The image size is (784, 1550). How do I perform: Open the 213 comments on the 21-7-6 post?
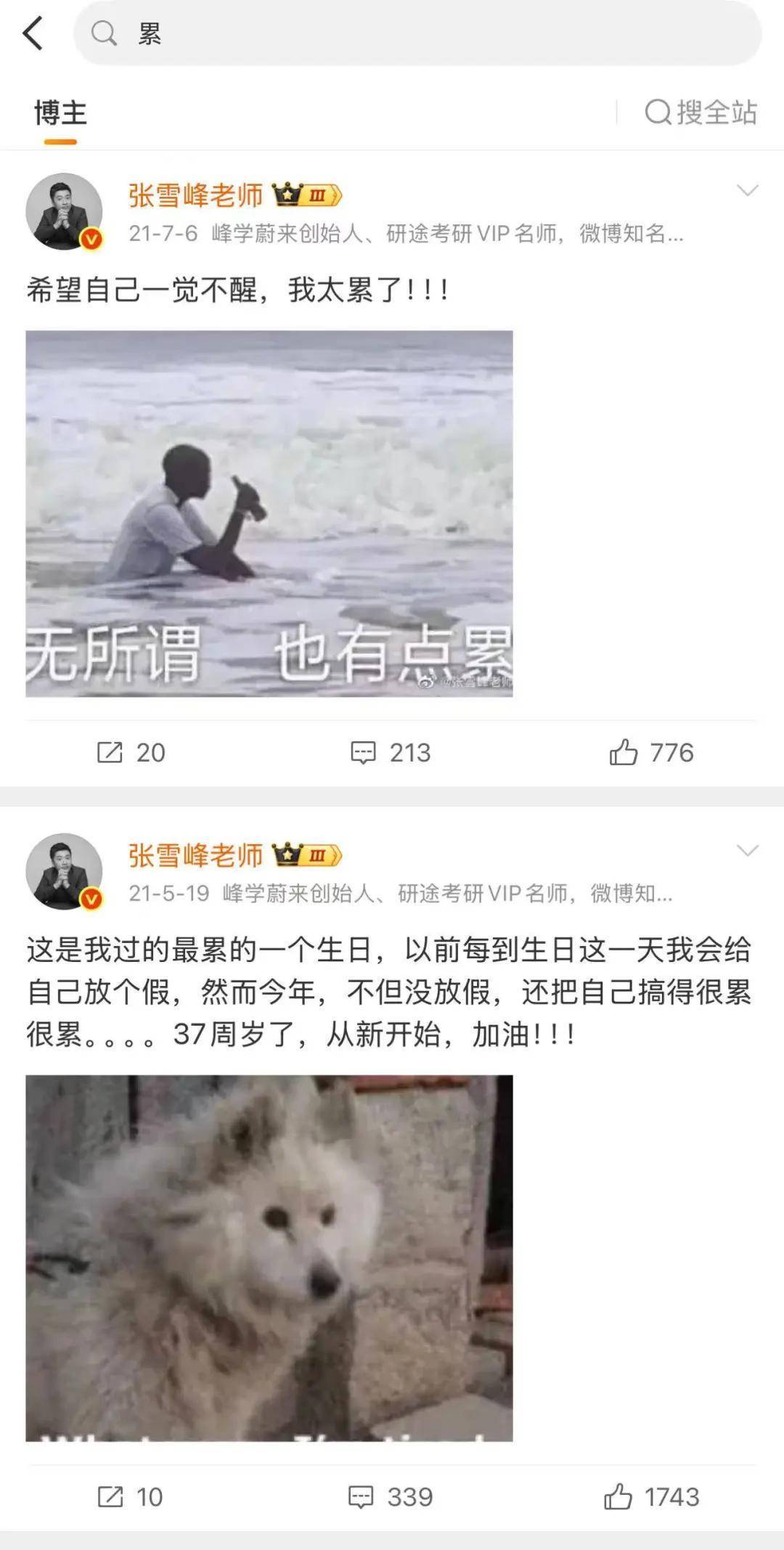click(x=391, y=753)
